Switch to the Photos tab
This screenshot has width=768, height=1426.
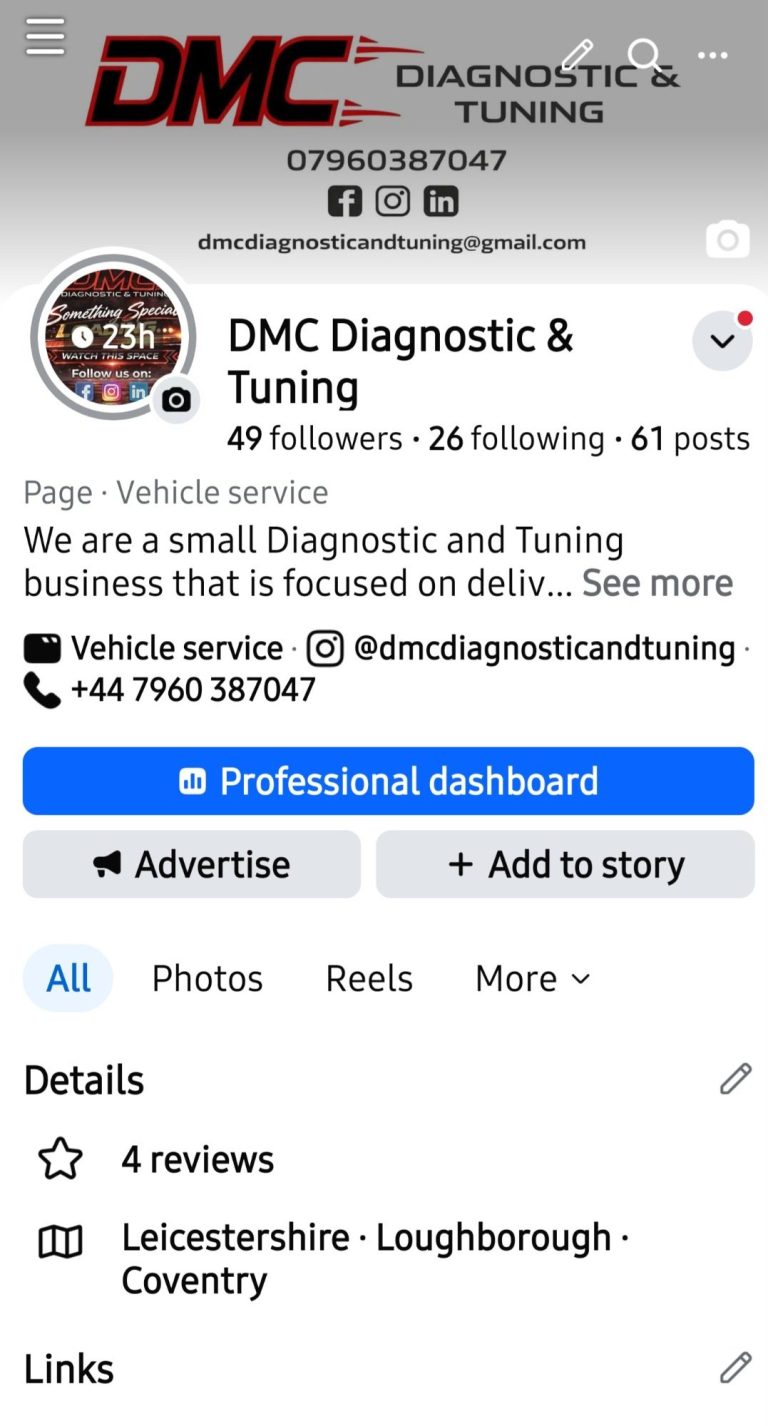pyautogui.click(x=207, y=978)
